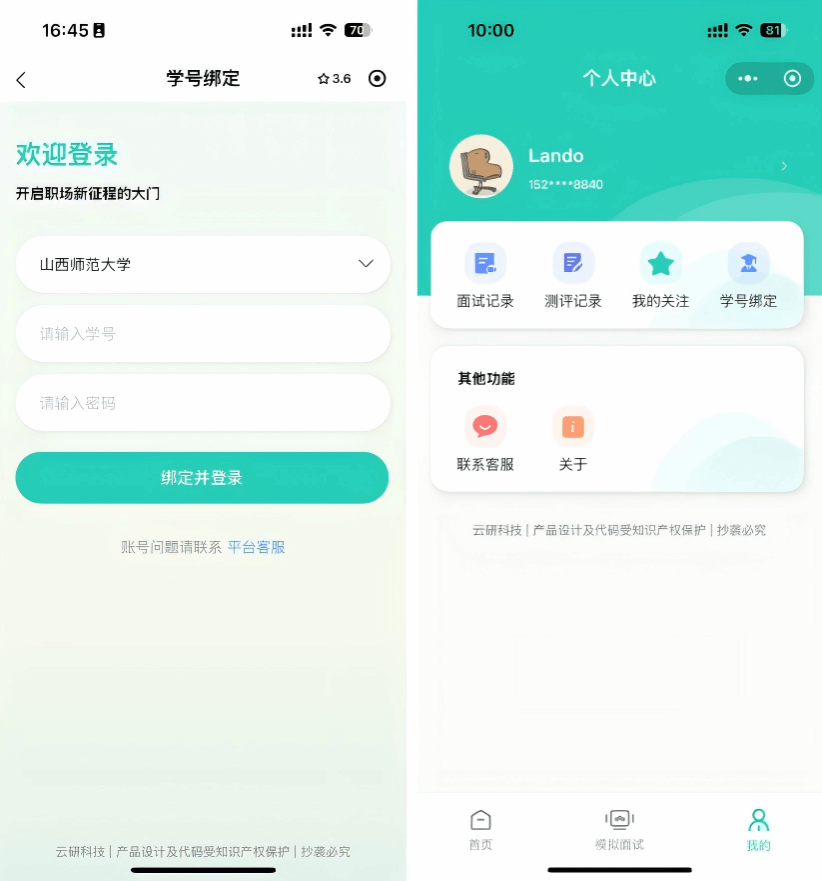Switch to the 首页 tab
This screenshot has height=881, width=822.
click(x=481, y=830)
